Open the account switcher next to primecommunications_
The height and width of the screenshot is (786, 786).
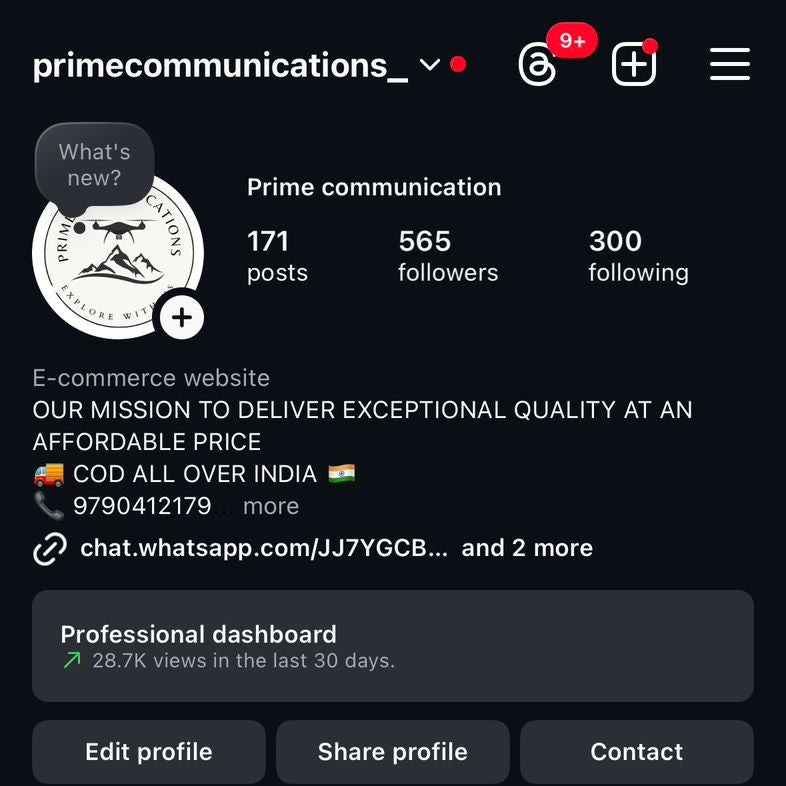click(x=429, y=65)
